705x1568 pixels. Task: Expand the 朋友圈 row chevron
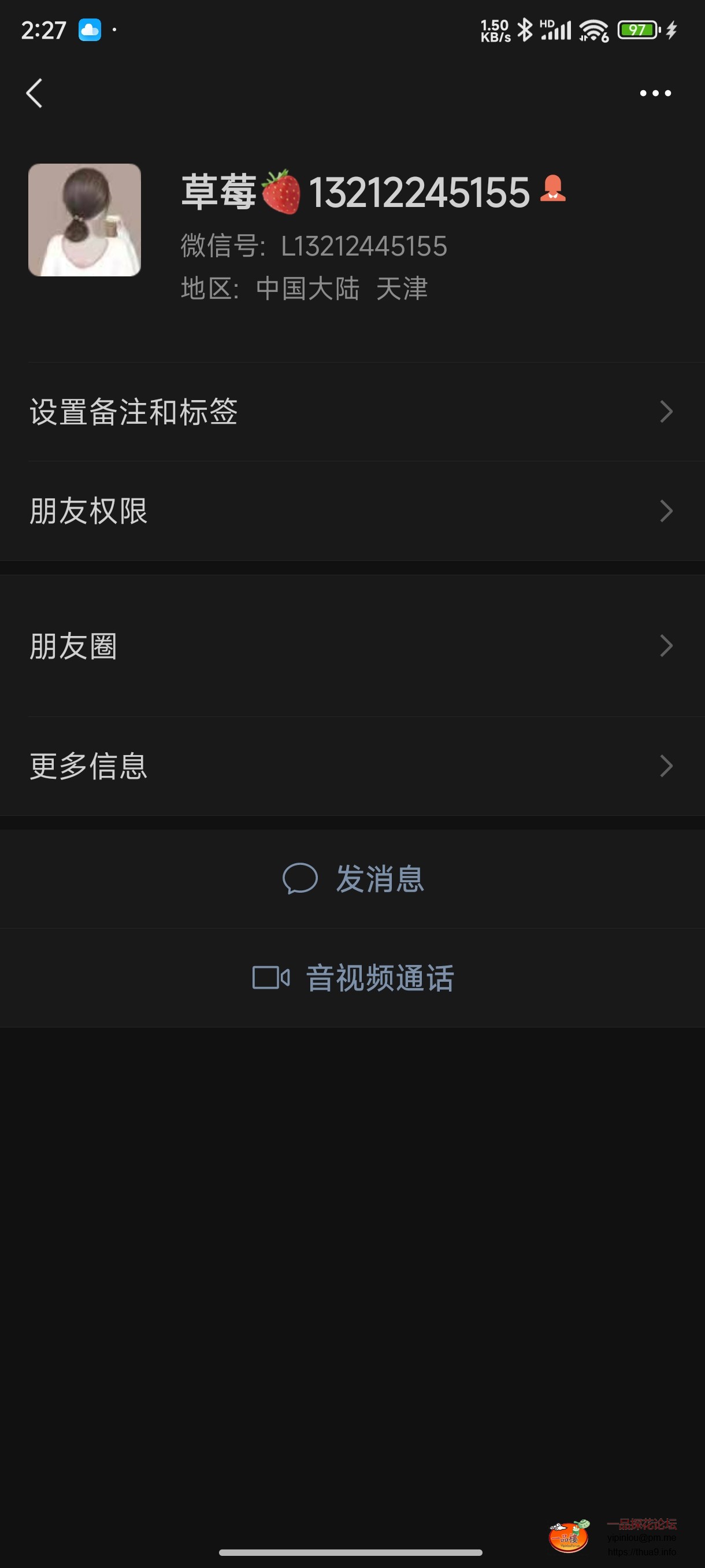pyautogui.click(x=667, y=646)
